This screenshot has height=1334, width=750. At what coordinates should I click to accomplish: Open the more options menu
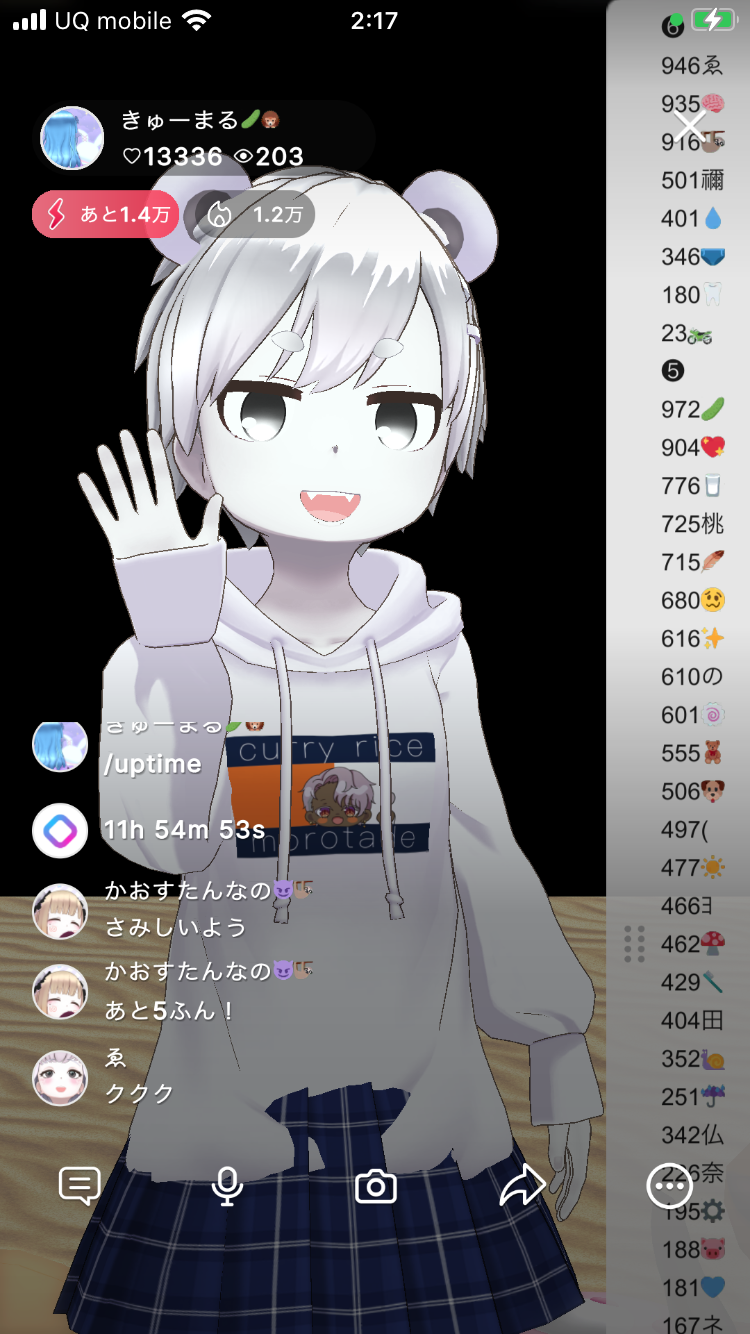click(668, 1187)
